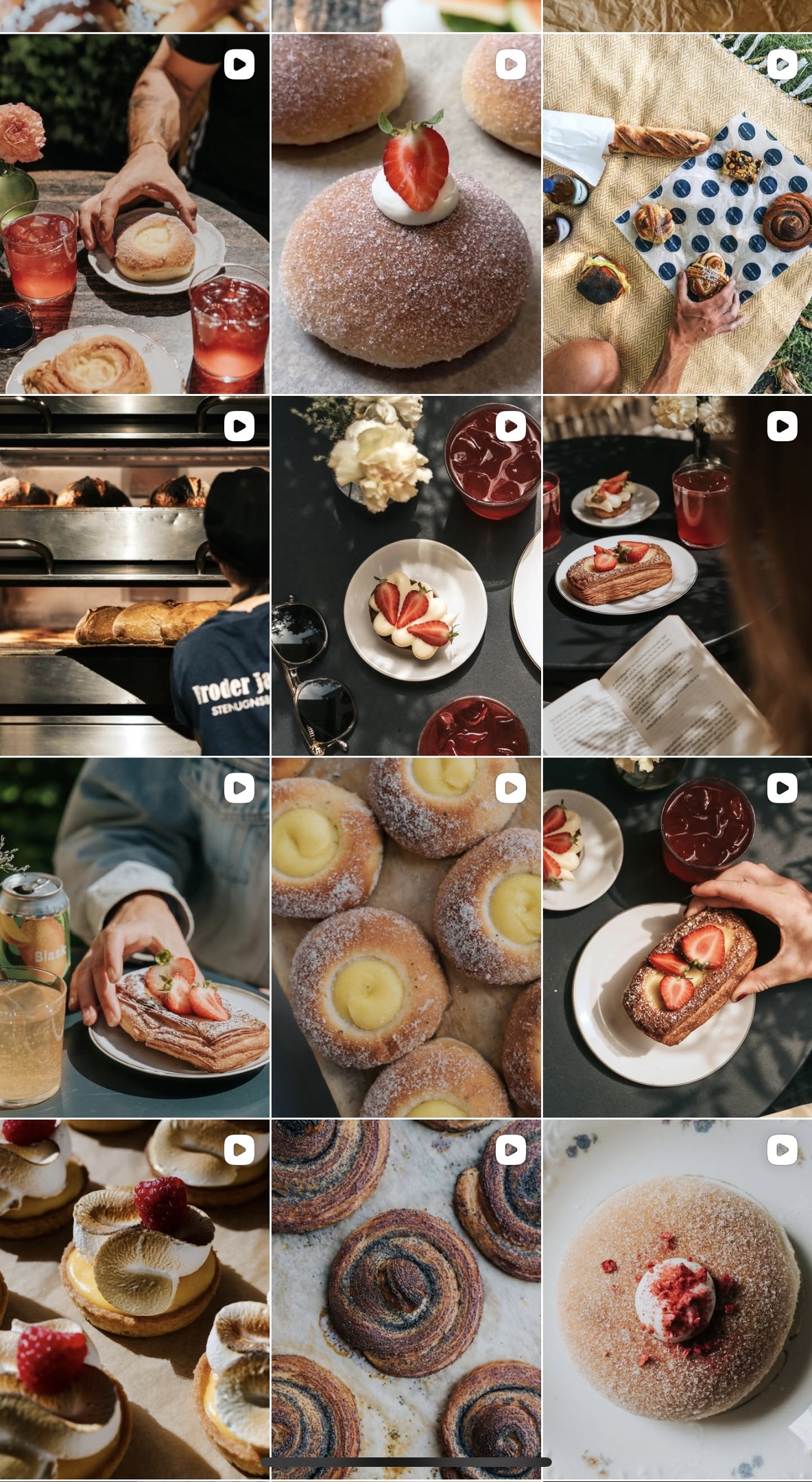Image resolution: width=812 pixels, height=1482 pixels.
Task: Open reel of baker at the bread oven
Action: (x=134, y=576)
